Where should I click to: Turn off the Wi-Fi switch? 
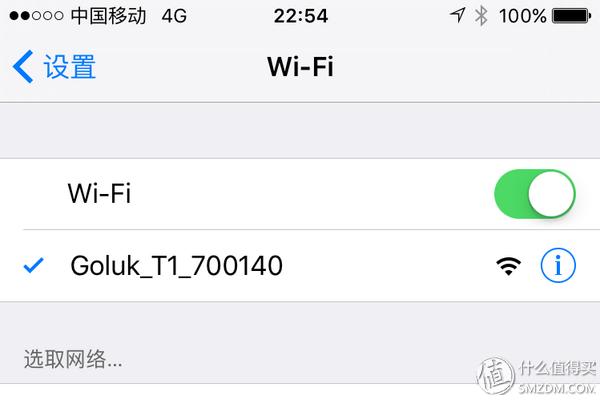[x=535, y=194]
